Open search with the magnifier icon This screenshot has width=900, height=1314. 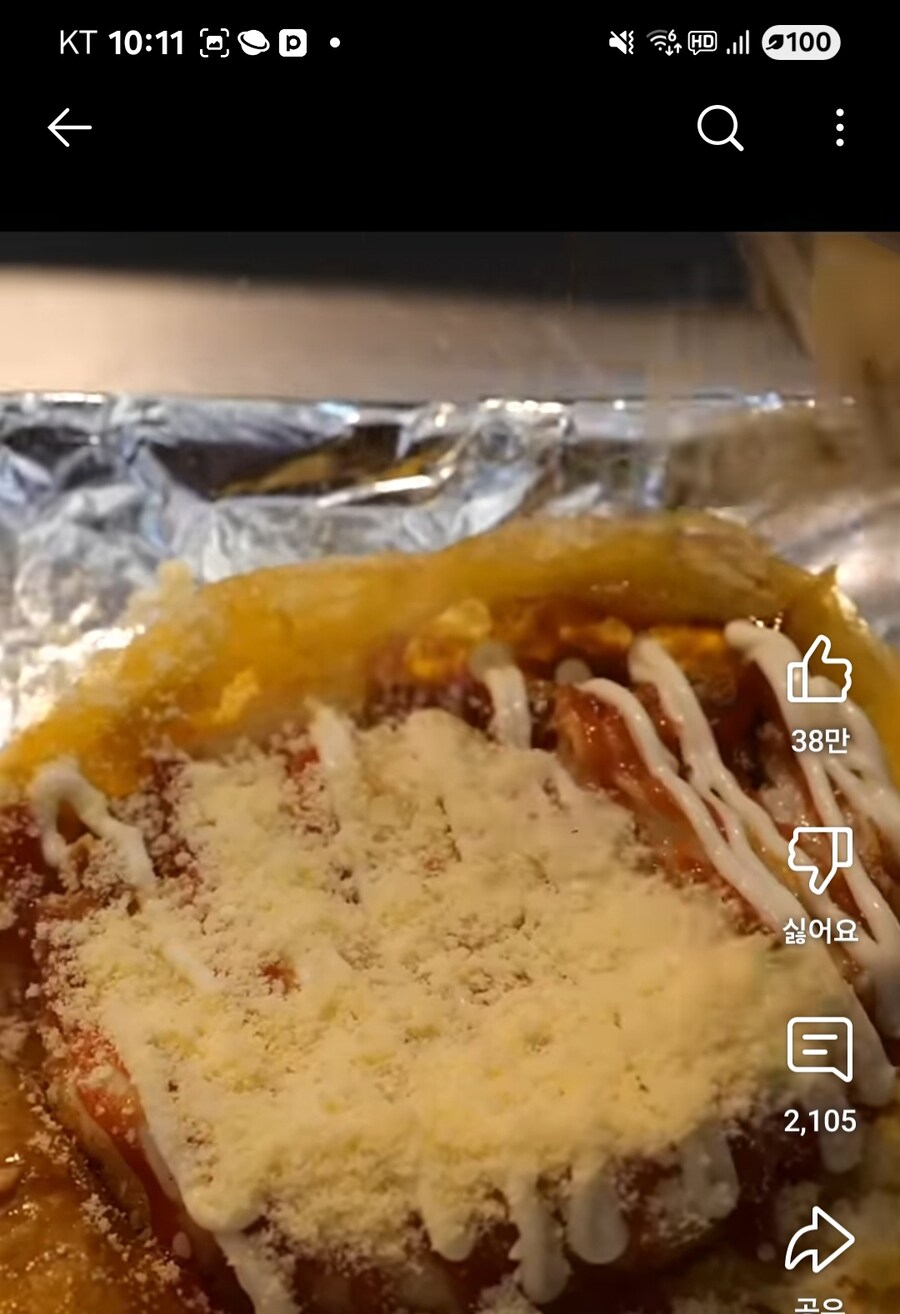pyautogui.click(x=719, y=128)
